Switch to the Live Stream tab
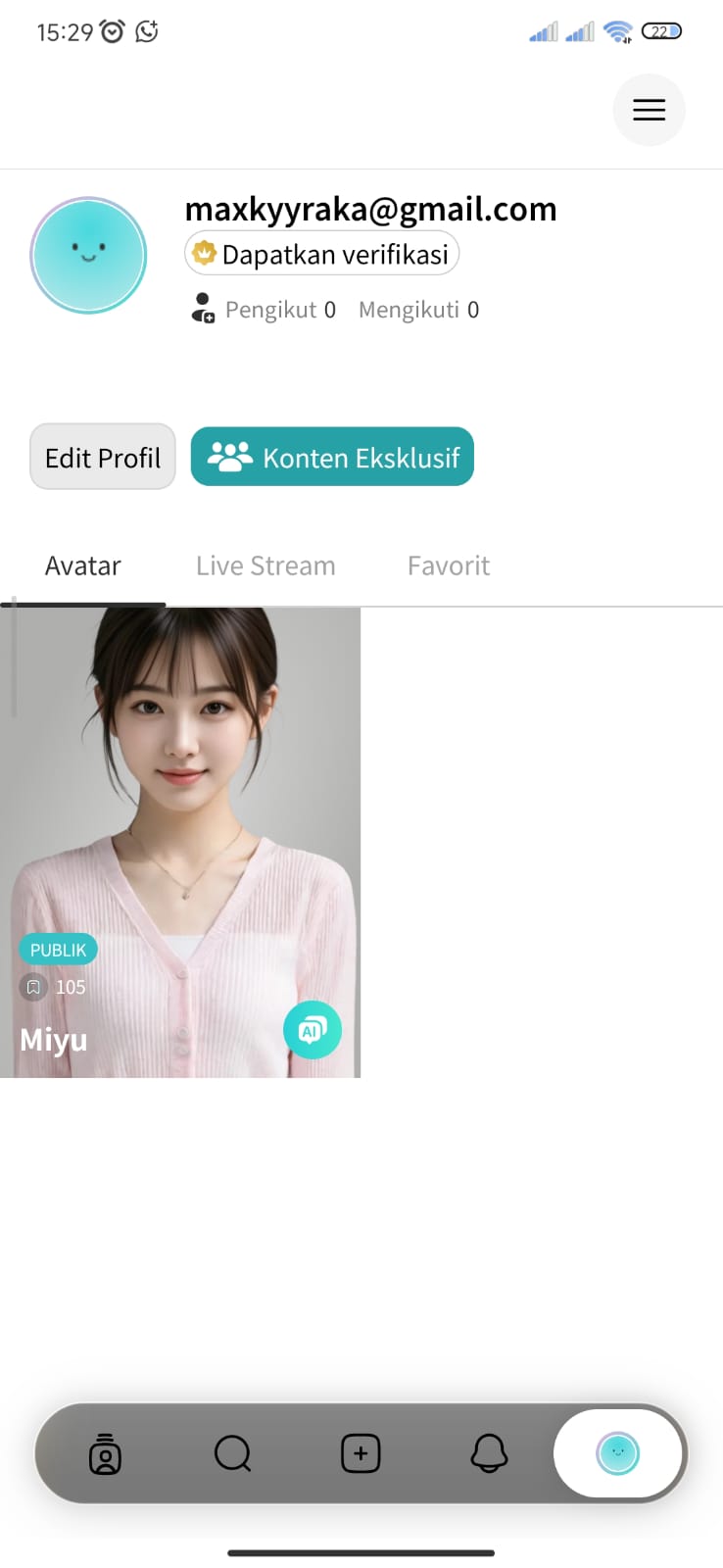 tap(265, 565)
